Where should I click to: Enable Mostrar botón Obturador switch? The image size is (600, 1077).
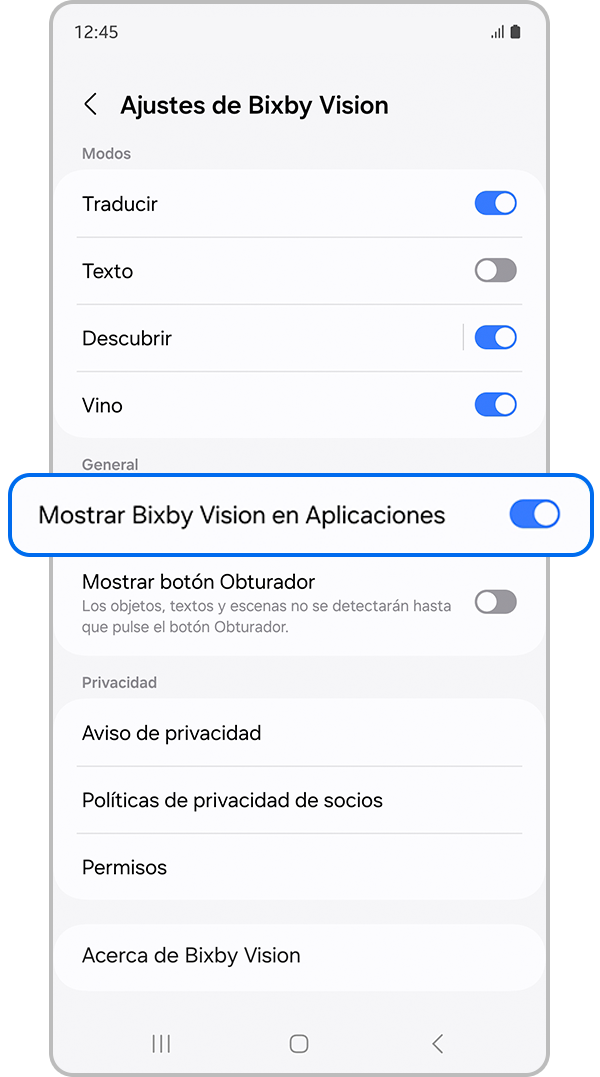495,602
